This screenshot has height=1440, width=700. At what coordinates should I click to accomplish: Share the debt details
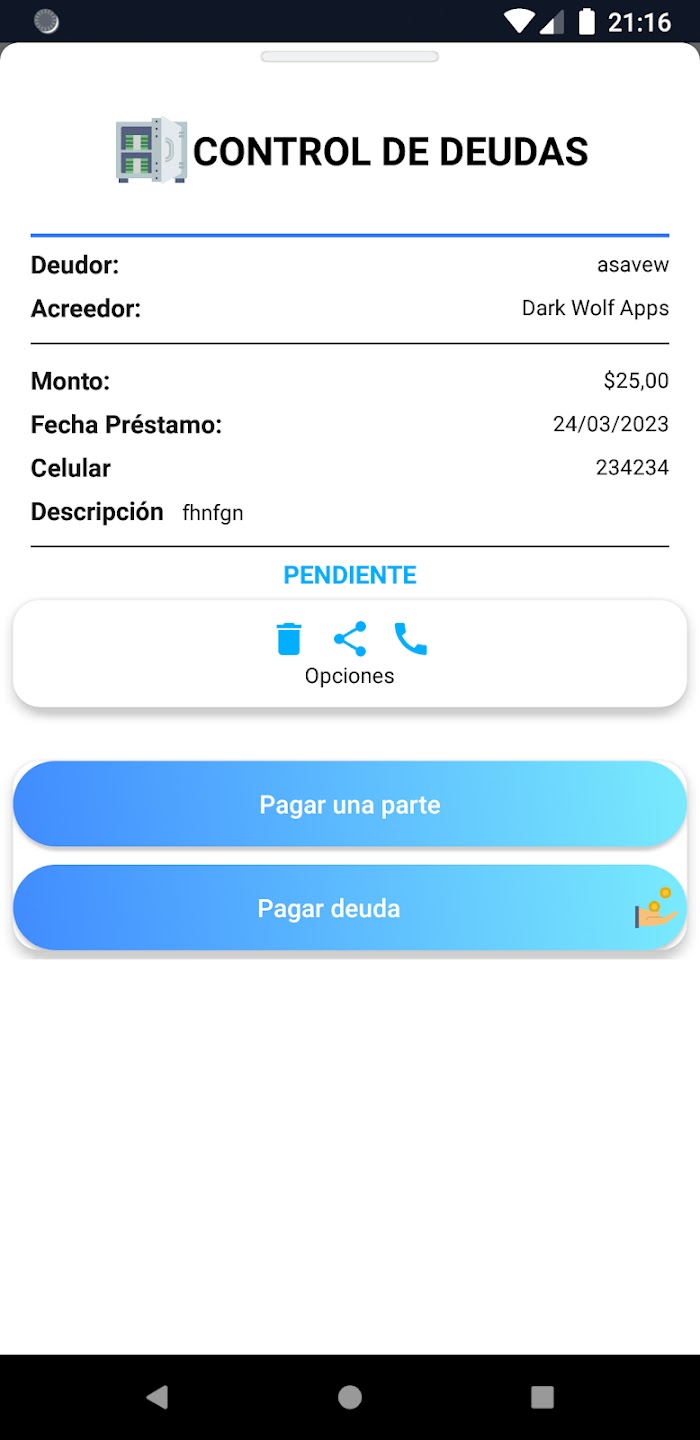(350, 638)
